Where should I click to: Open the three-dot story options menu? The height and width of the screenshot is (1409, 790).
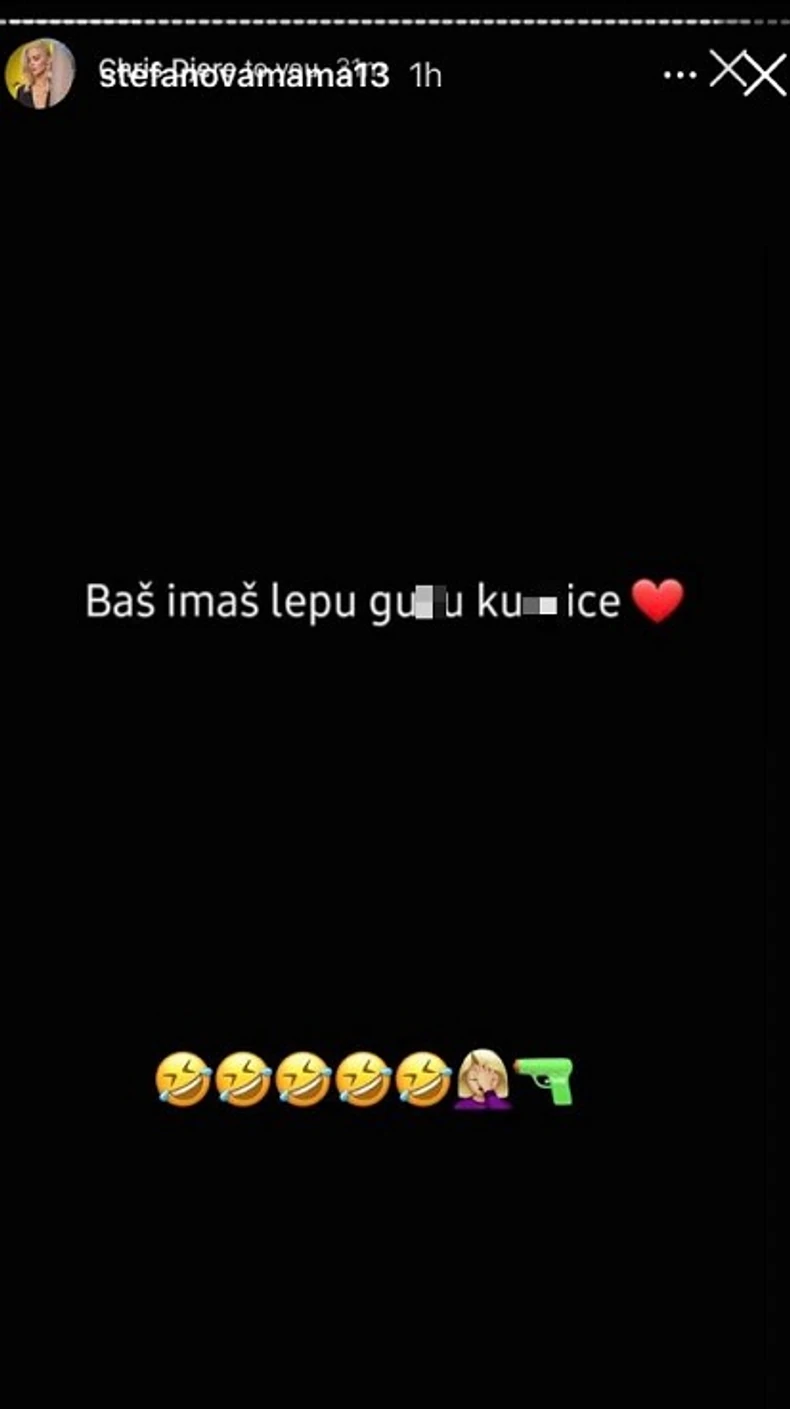tap(680, 75)
